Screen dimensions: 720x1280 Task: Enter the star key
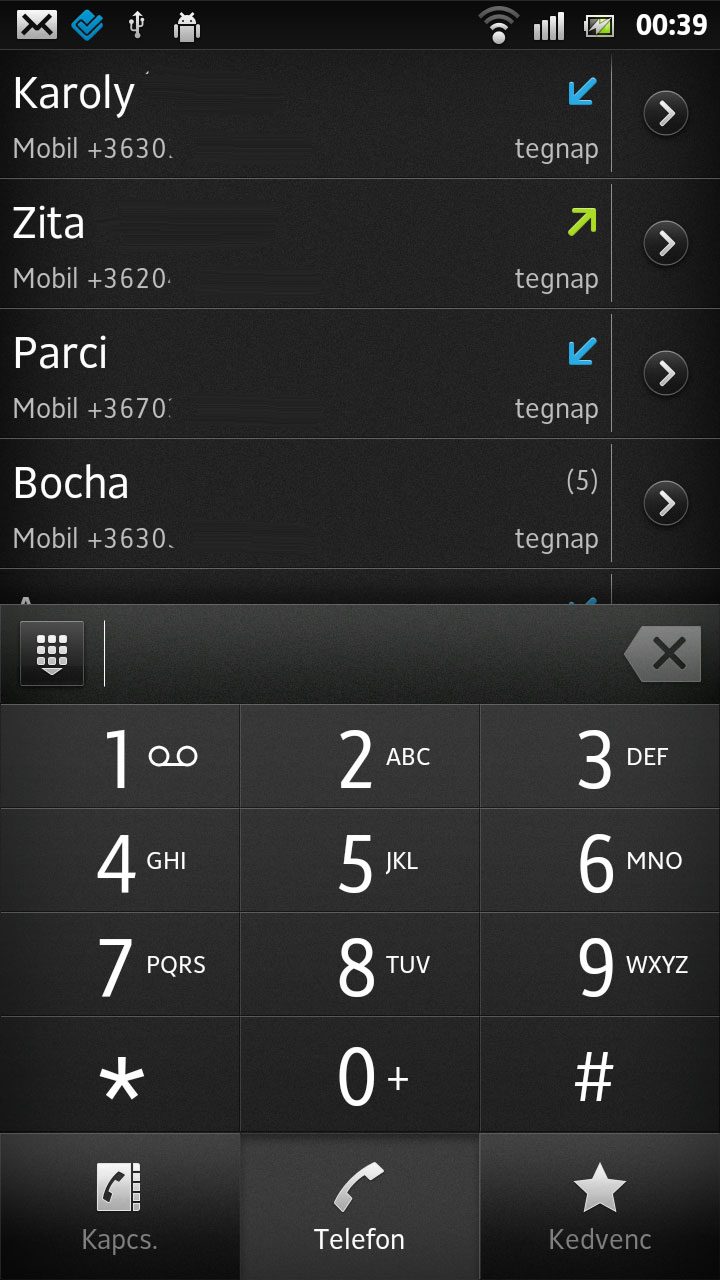(120, 1075)
